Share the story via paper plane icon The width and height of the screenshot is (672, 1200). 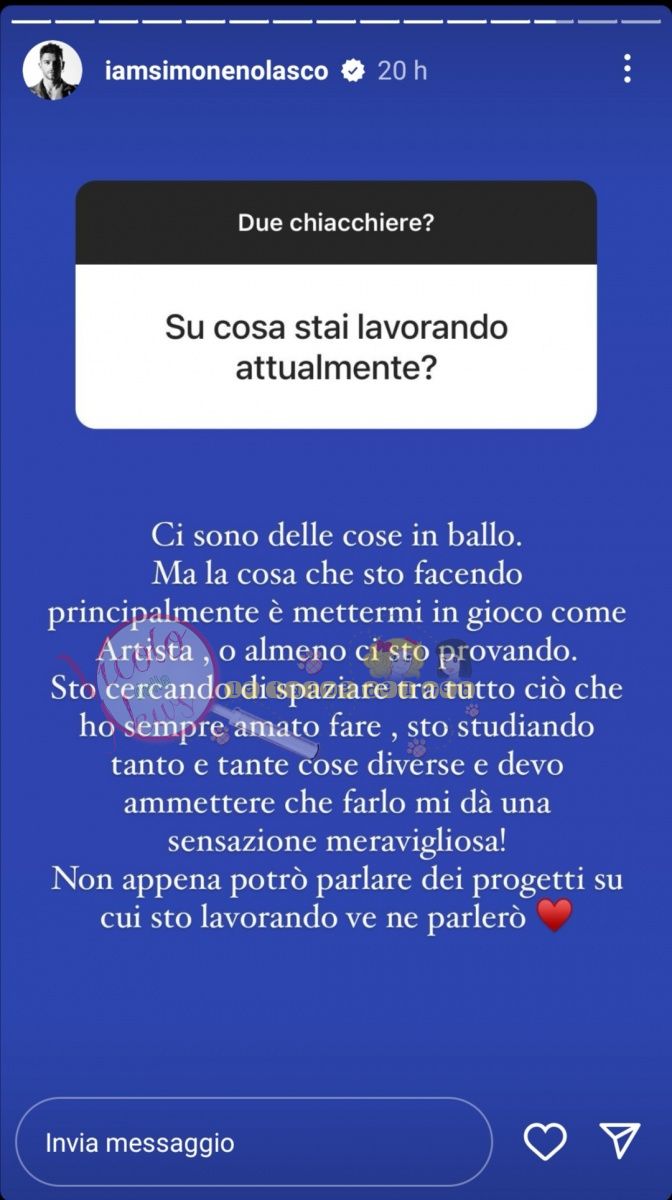[619, 1142]
